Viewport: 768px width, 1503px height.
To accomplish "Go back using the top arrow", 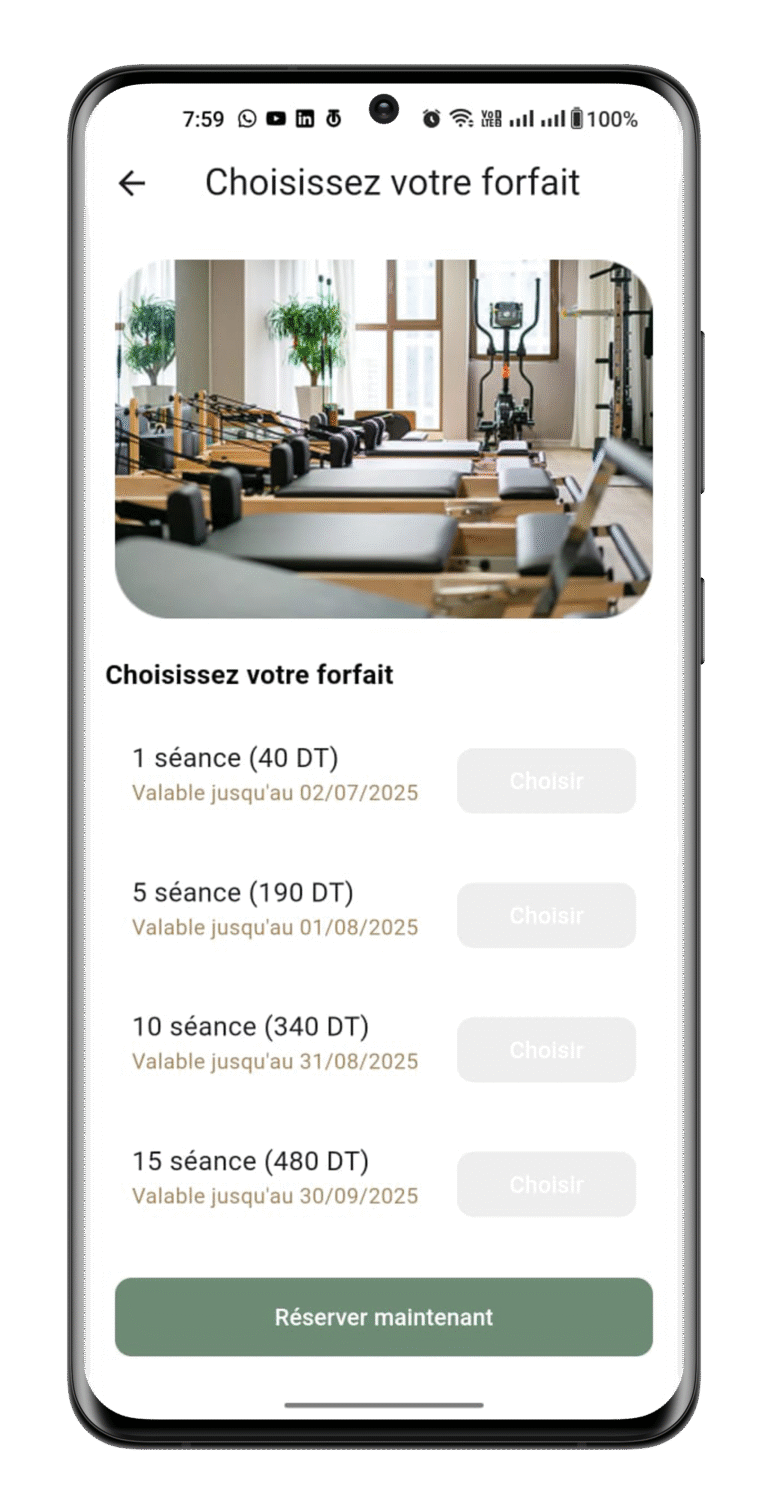I will (x=132, y=183).
